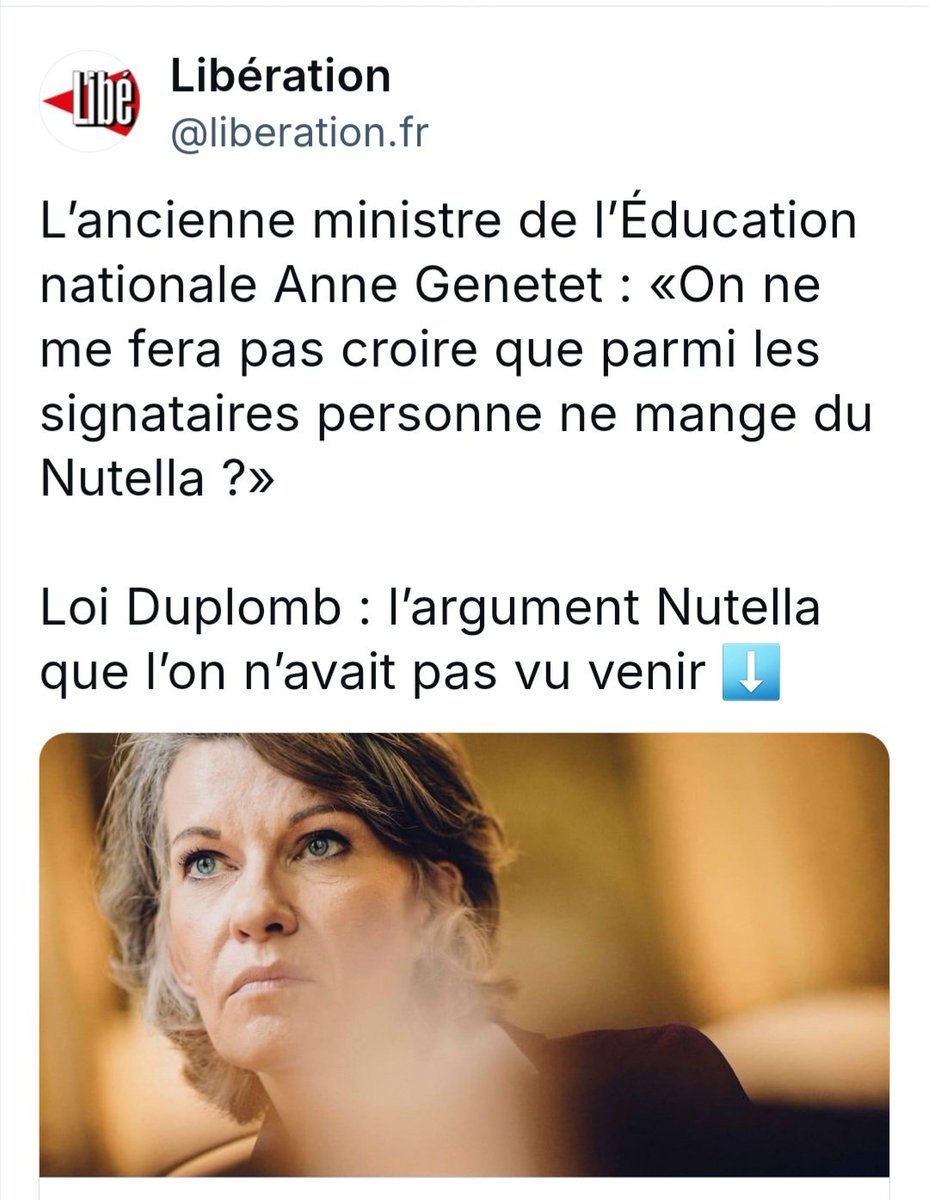The height and width of the screenshot is (1200, 929).
Task: Open Libération's profile avatar
Action: click(x=89, y=103)
